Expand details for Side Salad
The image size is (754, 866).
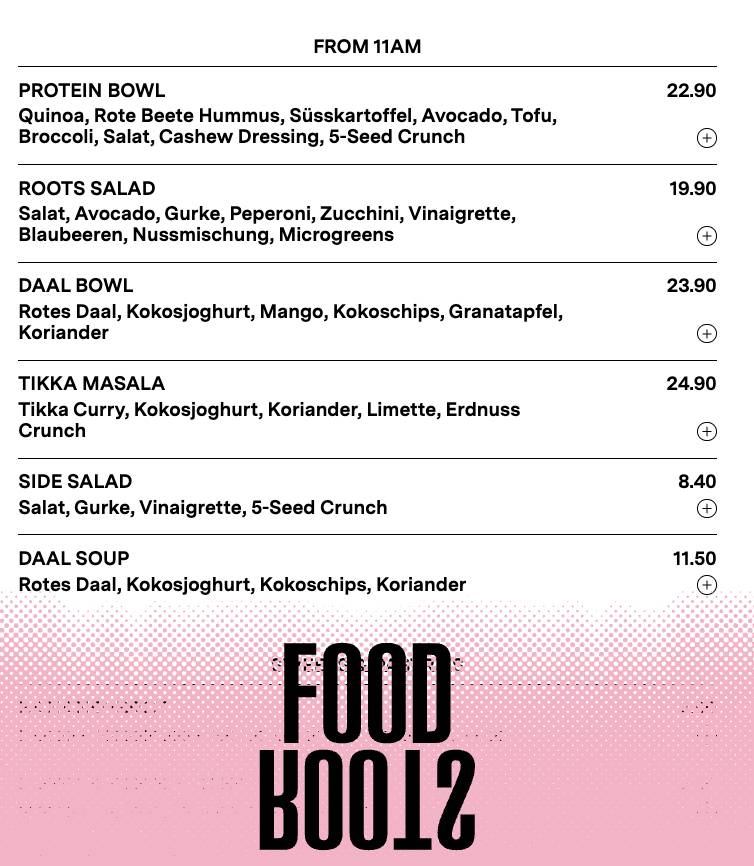click(74, 481)
